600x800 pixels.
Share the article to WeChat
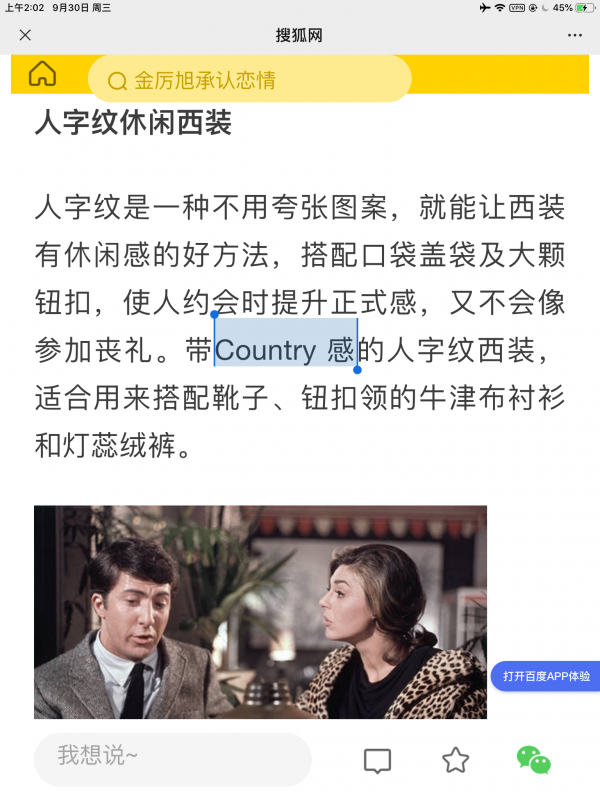(x=533, y=760)
